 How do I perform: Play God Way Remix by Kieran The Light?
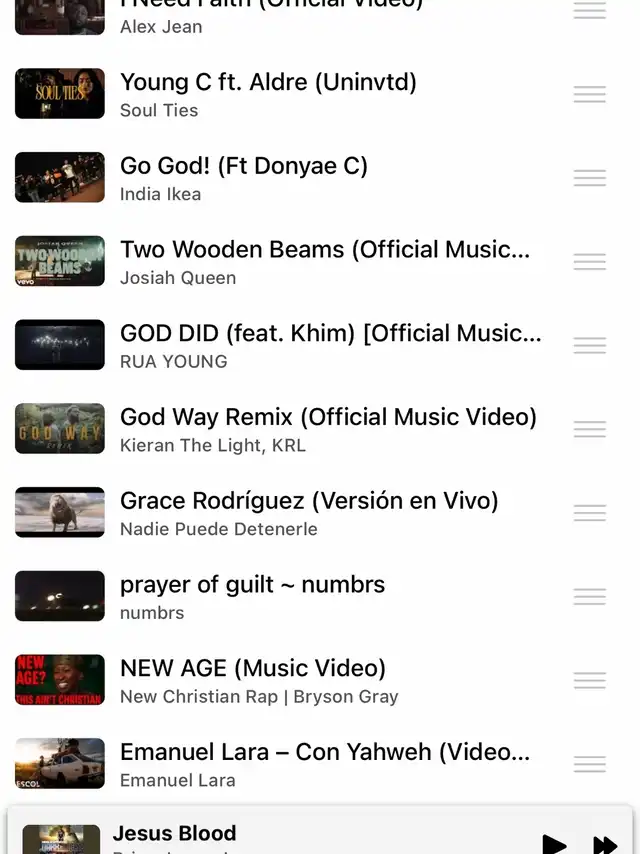[328, 429]
